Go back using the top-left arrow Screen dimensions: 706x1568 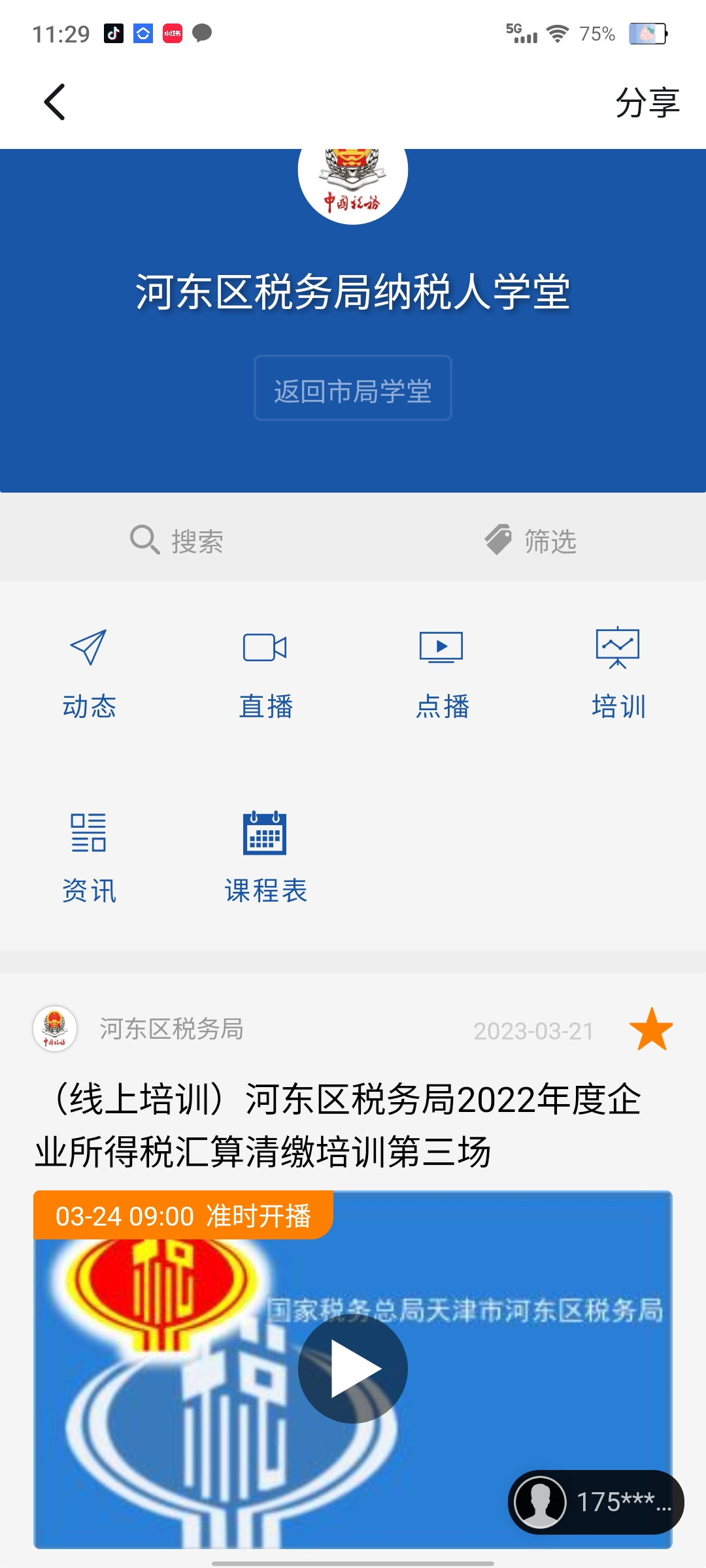pos(55,102)
